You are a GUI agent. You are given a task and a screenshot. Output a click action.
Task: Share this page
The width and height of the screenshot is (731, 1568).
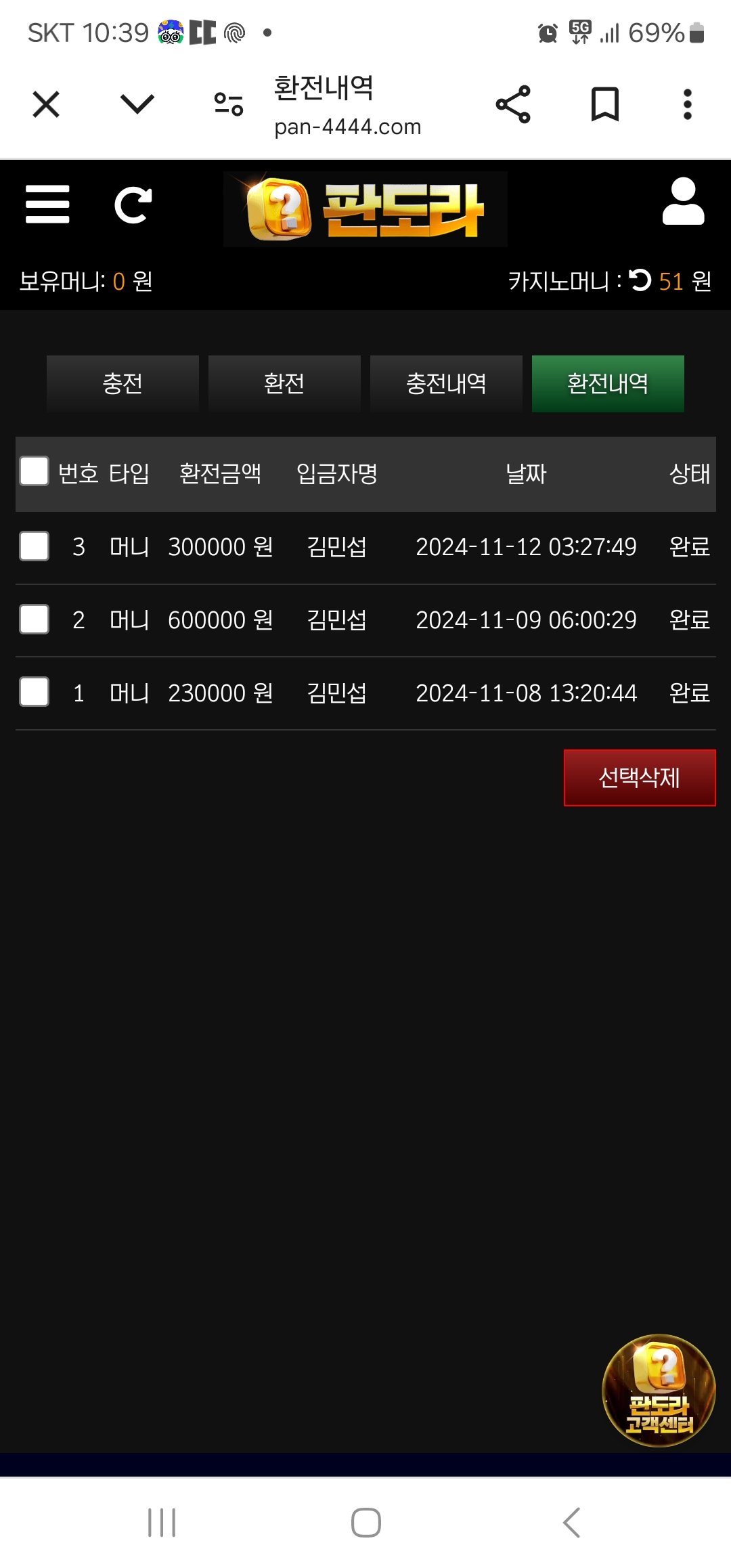tap(513, 104)
